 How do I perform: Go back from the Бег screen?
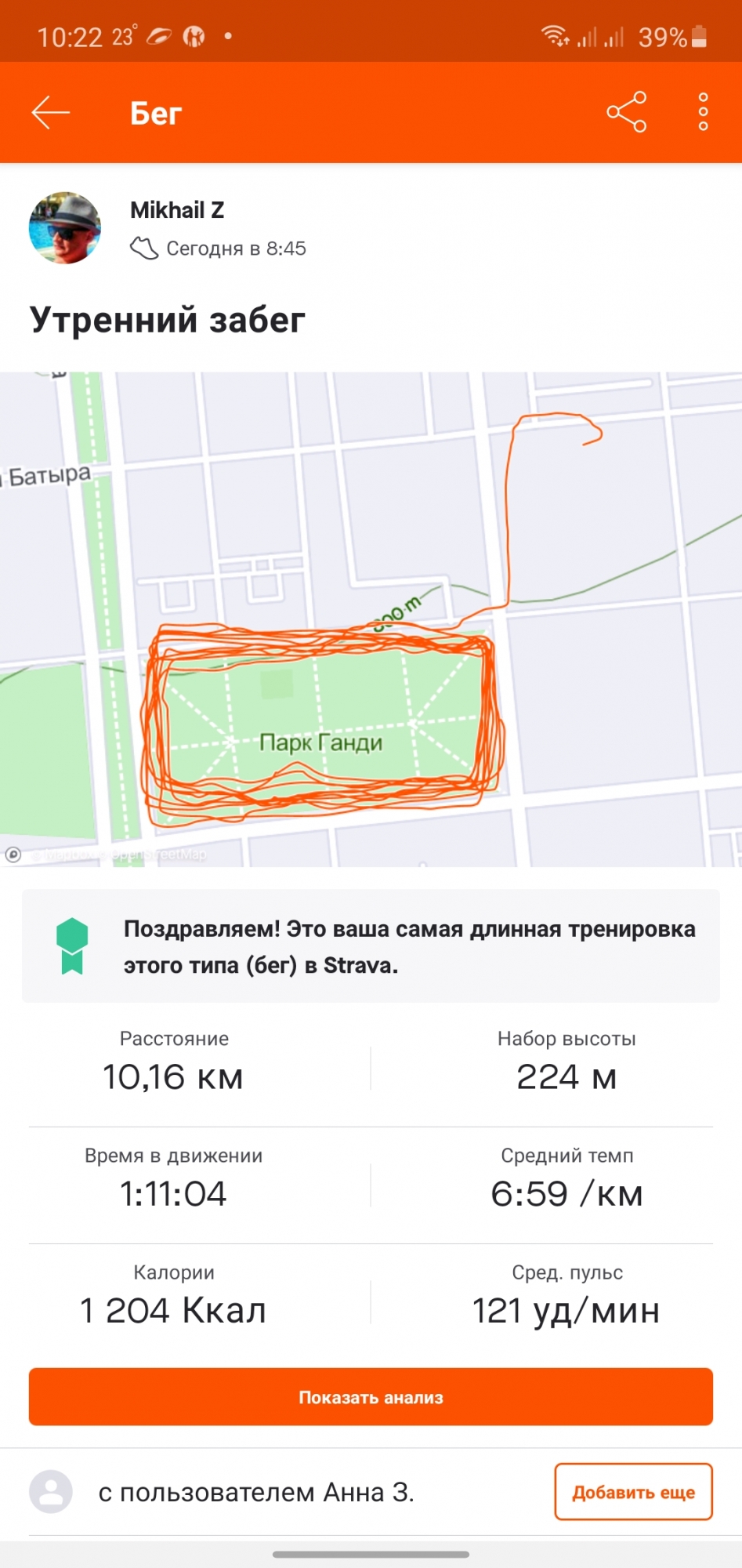coord(51,113)
